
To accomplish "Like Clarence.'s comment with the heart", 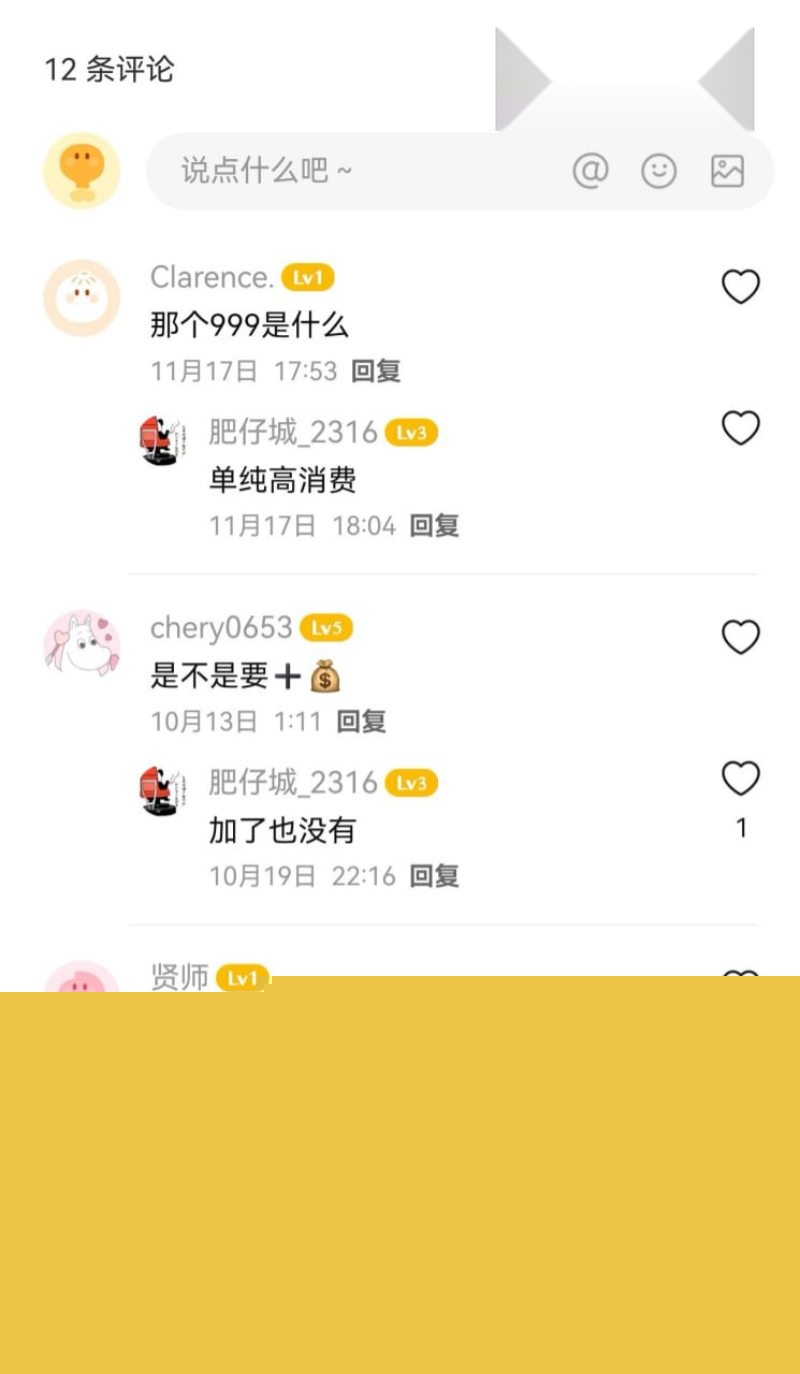I will click(740, 287).
